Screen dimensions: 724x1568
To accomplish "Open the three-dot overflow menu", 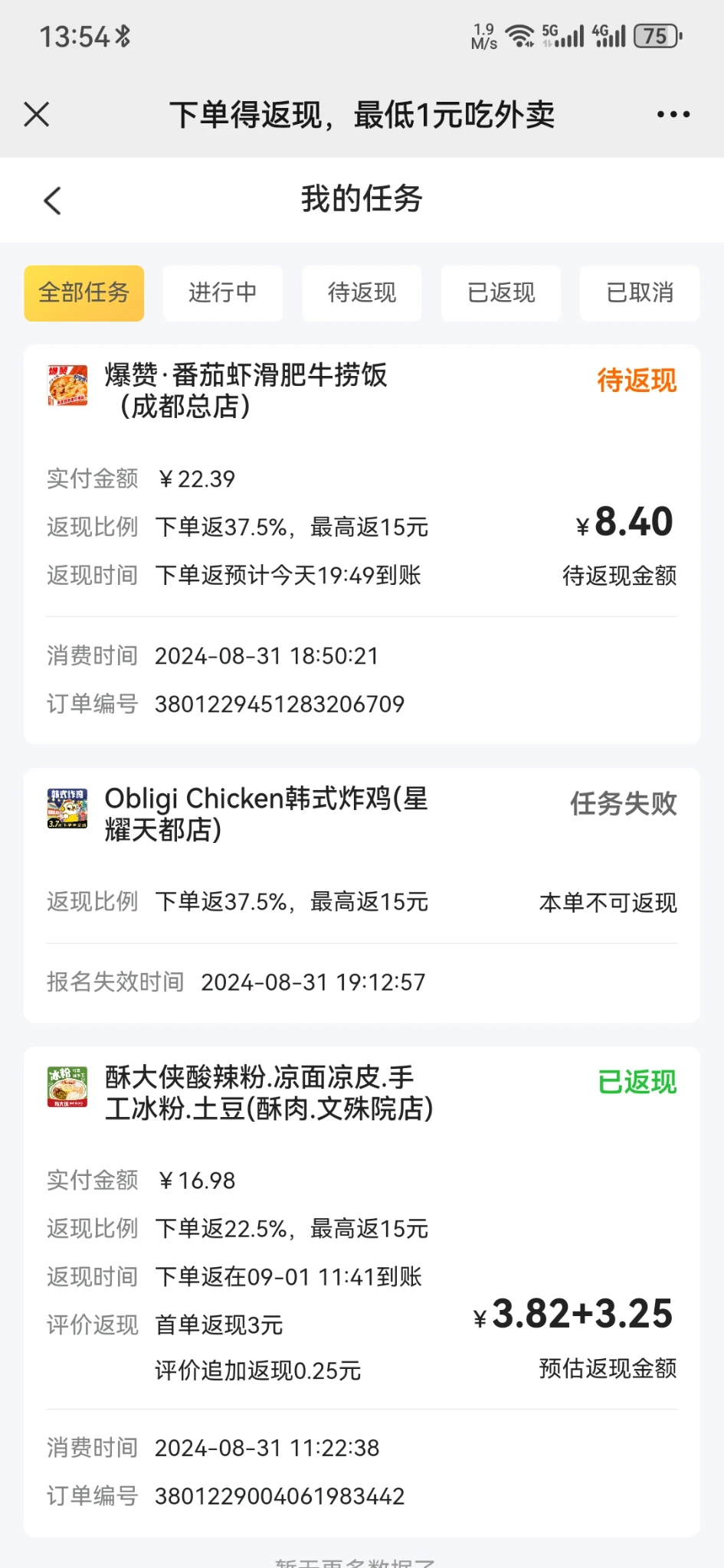I will pyautogui.click(x=673, y=115).
